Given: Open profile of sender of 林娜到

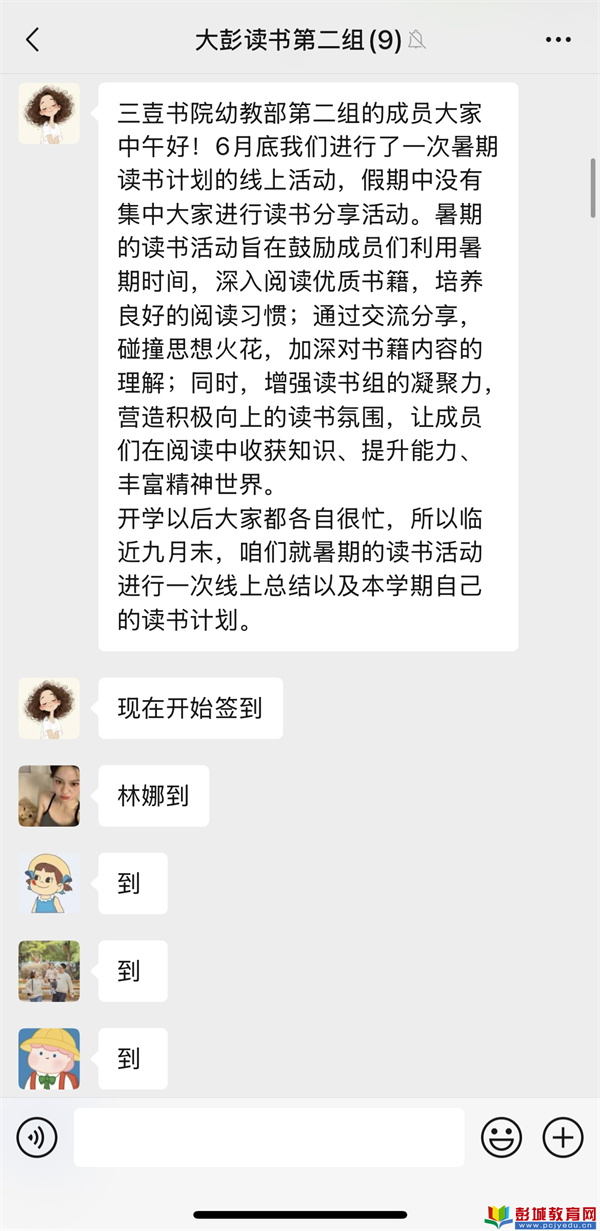Looking at the screenshot, I should click(x=49, y=796).
